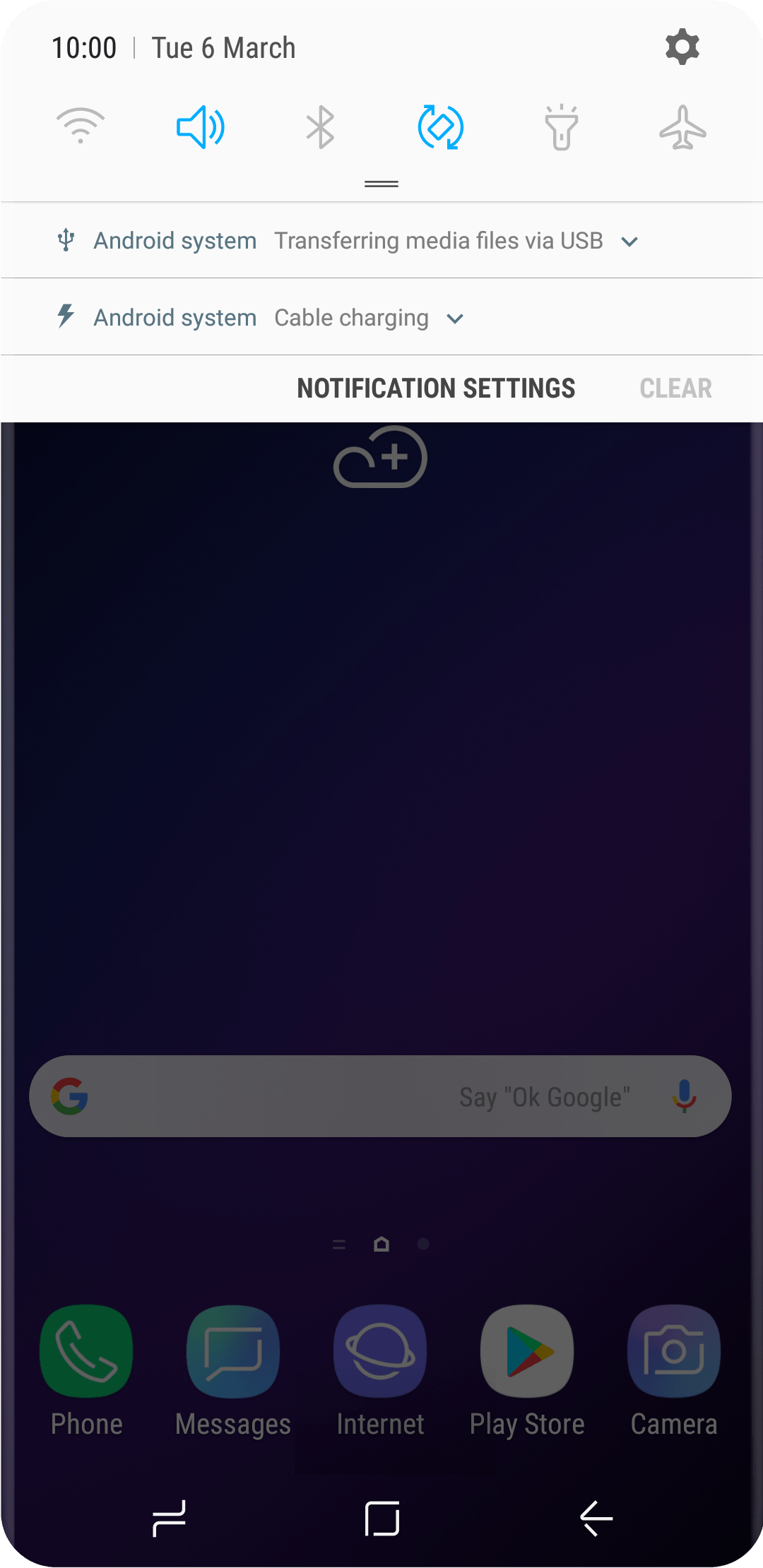The height and width of the screenshot is (1568, 763).
Task: Open NOTIFICATION SETTINGS
Action: tap(436, 388)
